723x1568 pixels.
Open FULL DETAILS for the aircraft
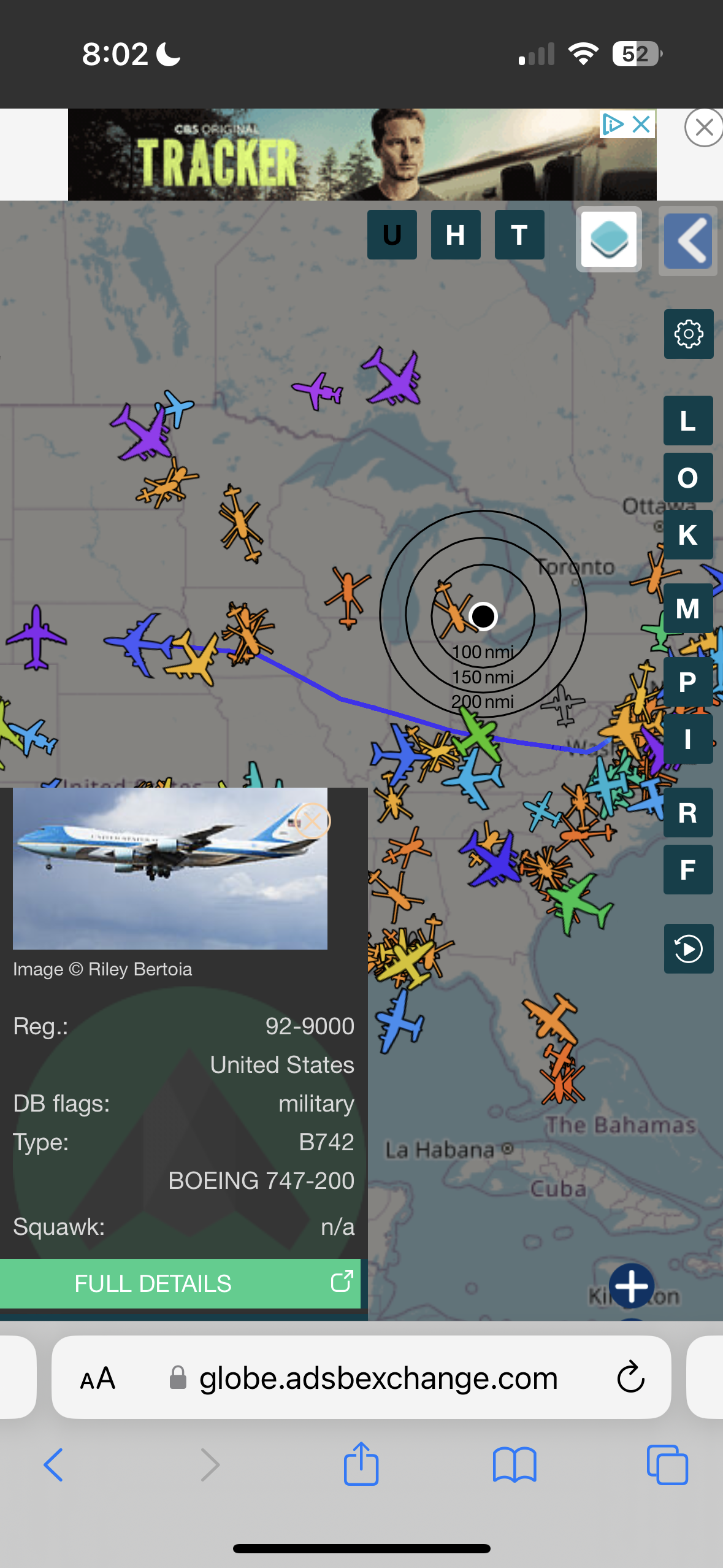pos(180,1283)
